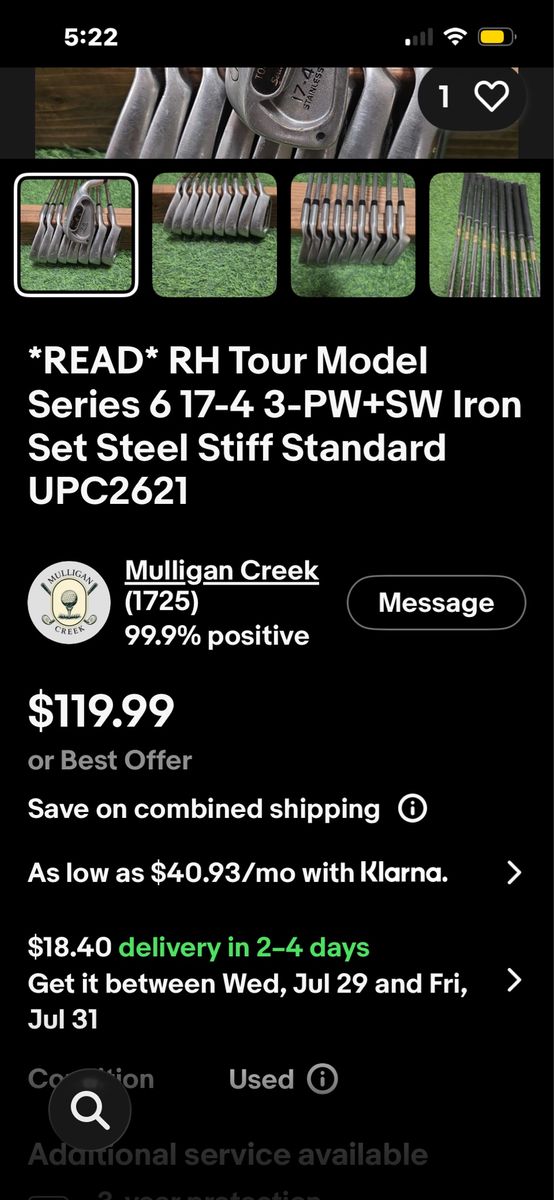Image resolution: width=554 pixels, height=1200 pixels.
Task: Open the delivery details for $18.40 shipping
Action: (275, 984)
